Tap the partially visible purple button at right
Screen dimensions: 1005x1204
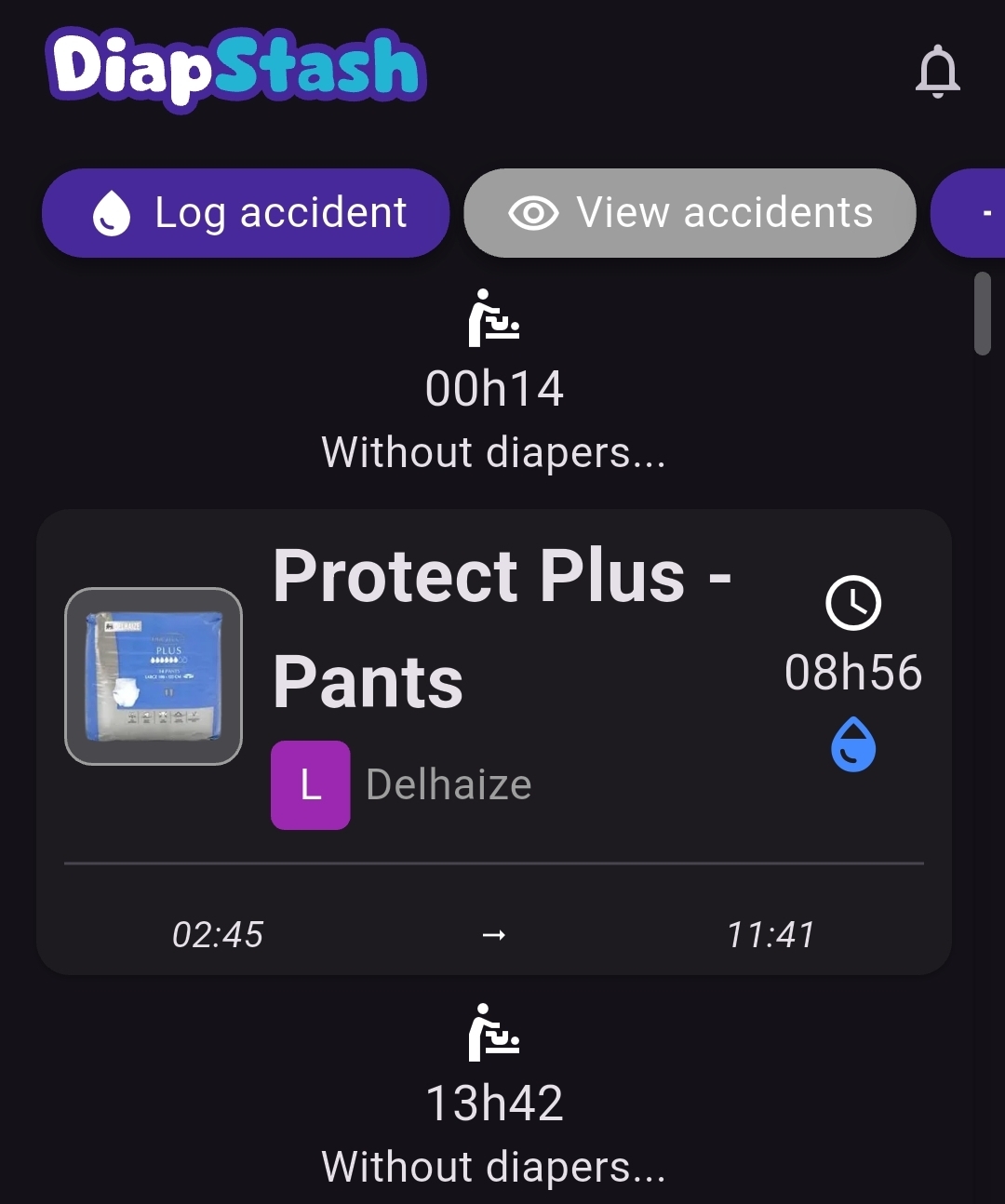click(972, 213)
